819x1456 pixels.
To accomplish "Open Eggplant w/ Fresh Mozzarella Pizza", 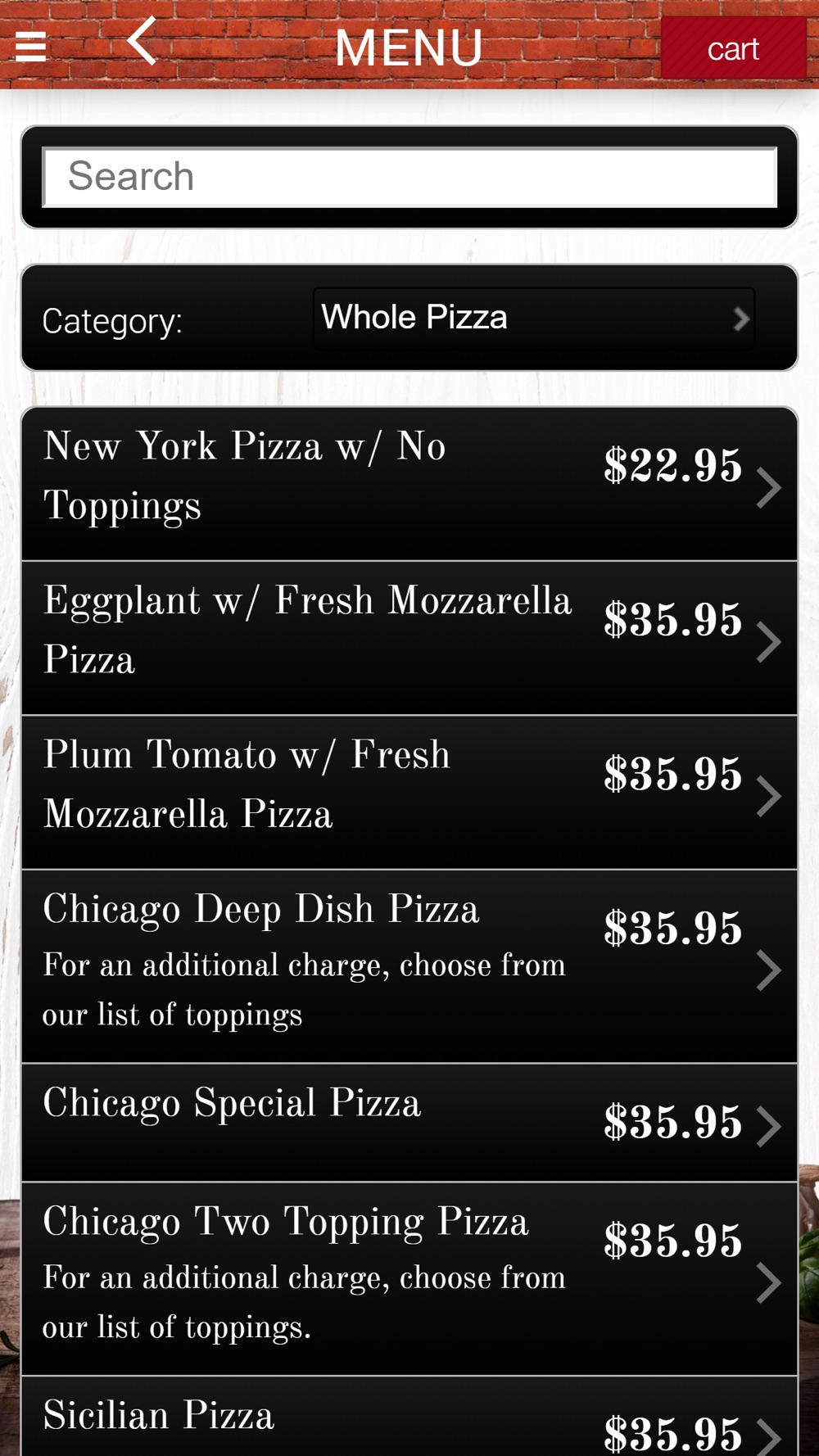I will [x=409, y=638].
